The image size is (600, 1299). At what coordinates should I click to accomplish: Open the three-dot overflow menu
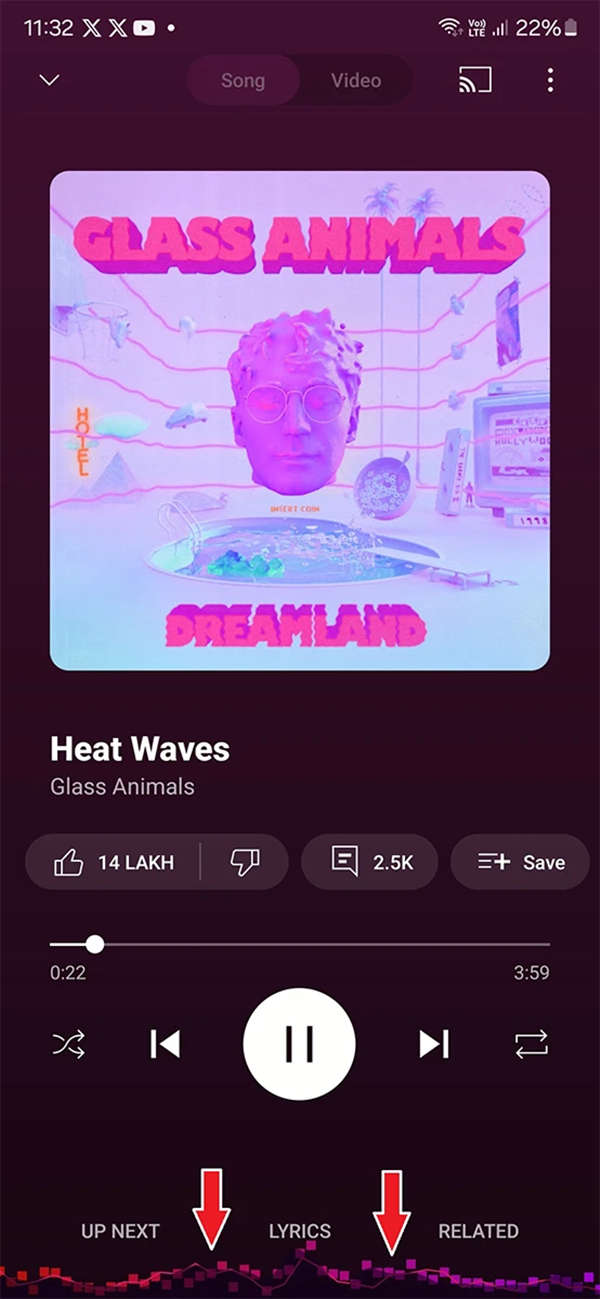[x=550, y=80]
